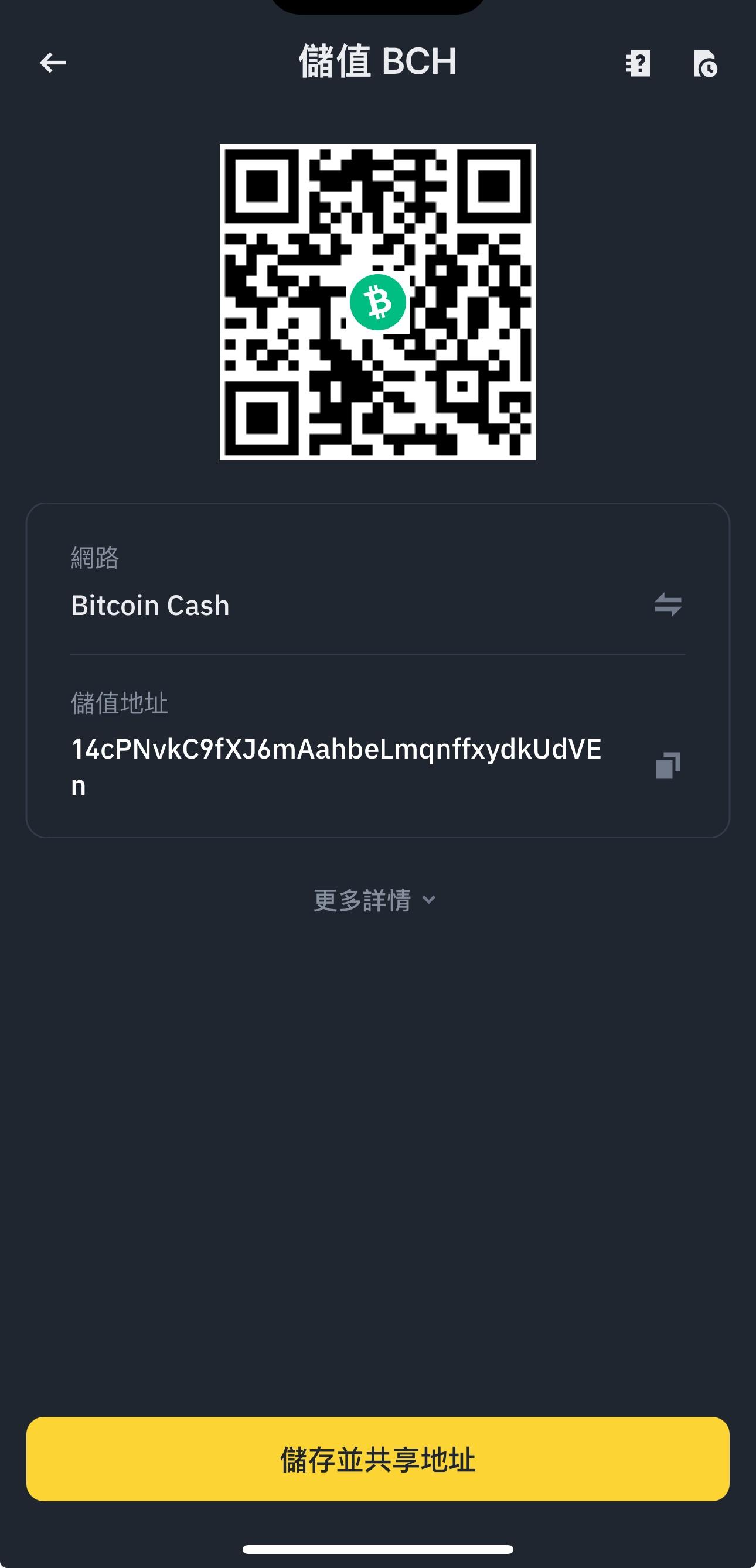756x1568 pixels.
Task: Switch the Bitcoin Cash network
Action: click(668, 604)
